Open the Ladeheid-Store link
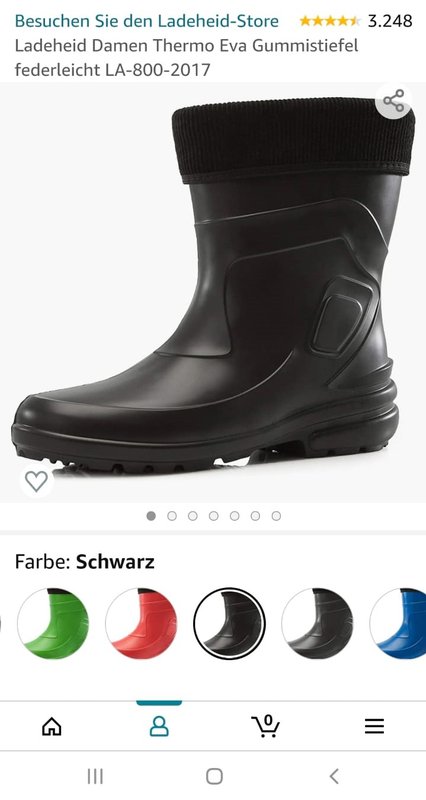The image size is (426, 800). [146, 21]
